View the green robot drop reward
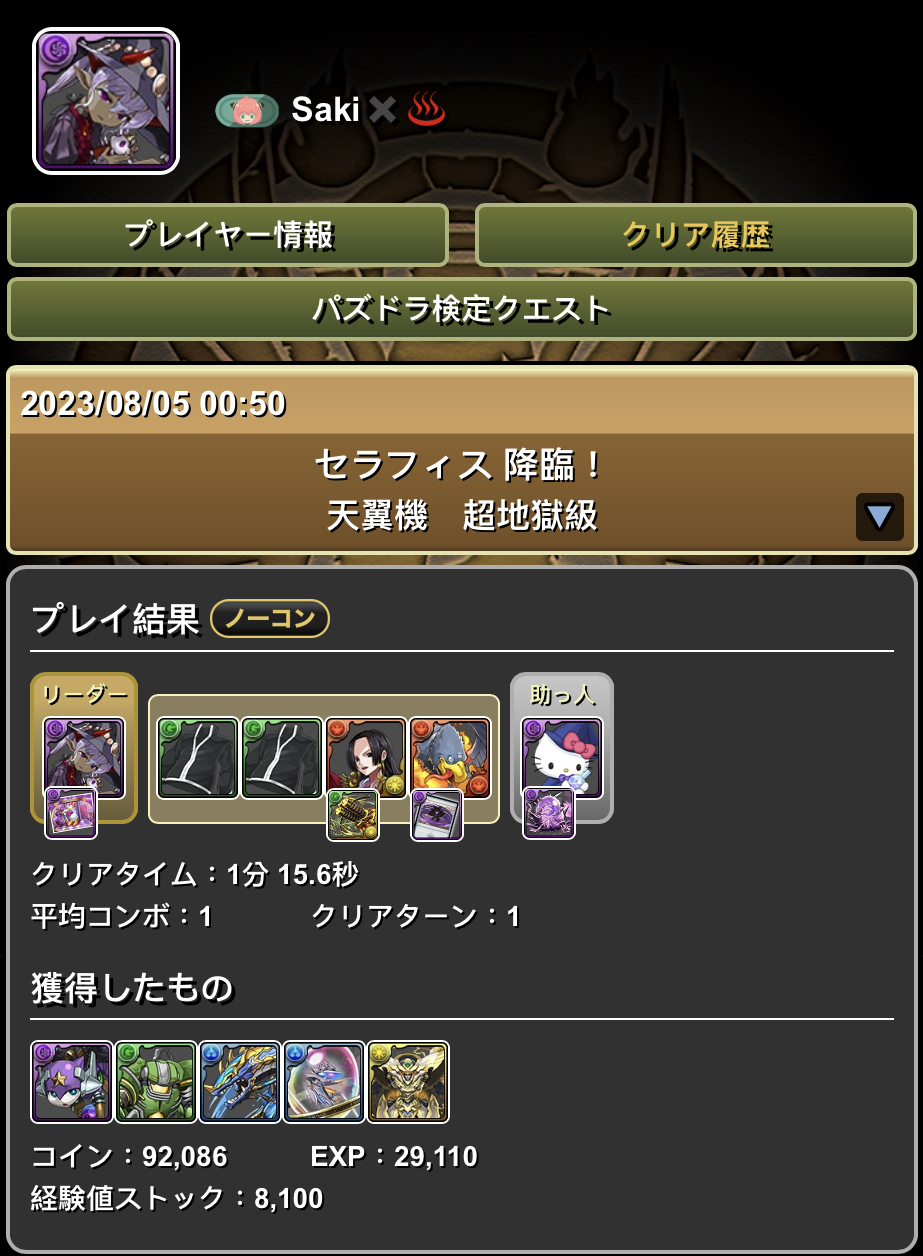 click(x=156, y=1082)
